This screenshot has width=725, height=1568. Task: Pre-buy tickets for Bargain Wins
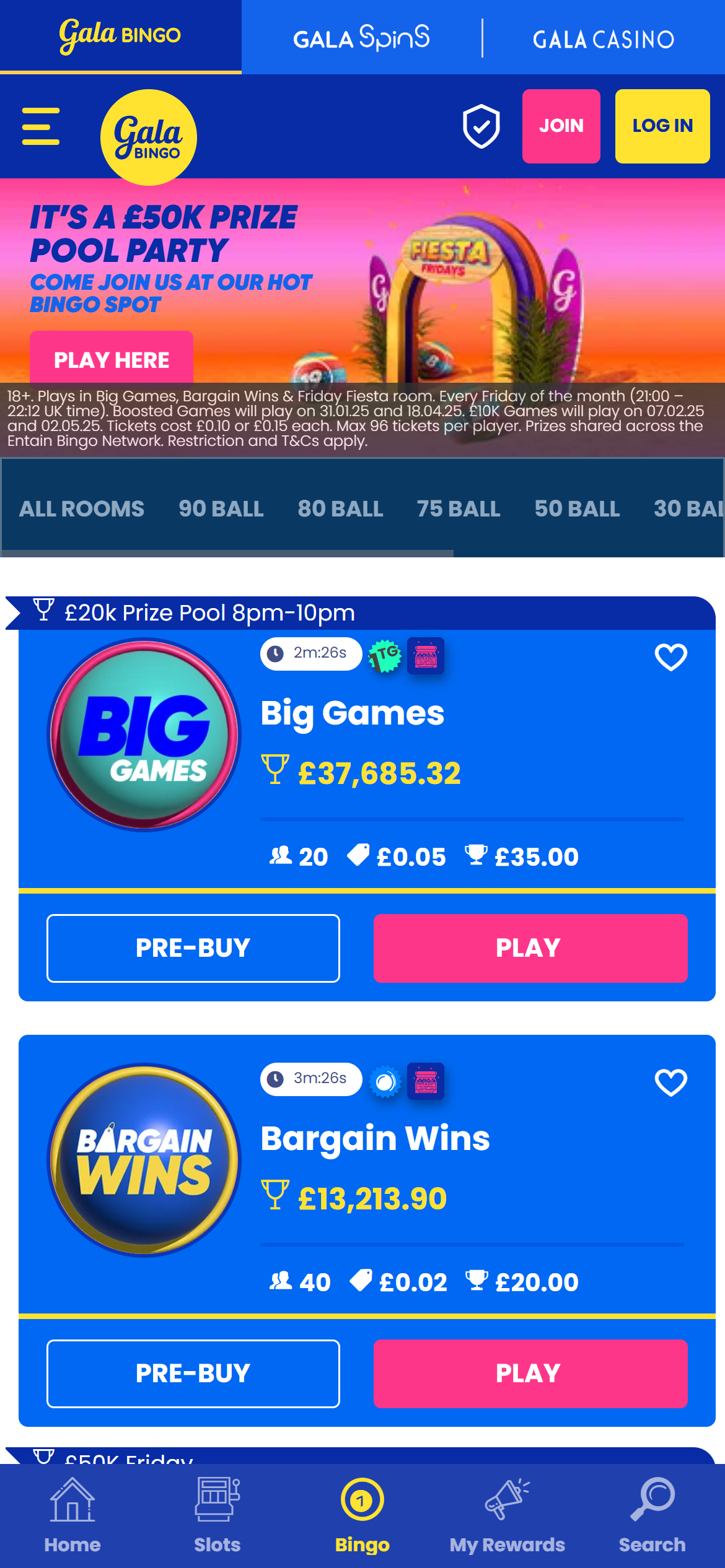coord(193,1374)
